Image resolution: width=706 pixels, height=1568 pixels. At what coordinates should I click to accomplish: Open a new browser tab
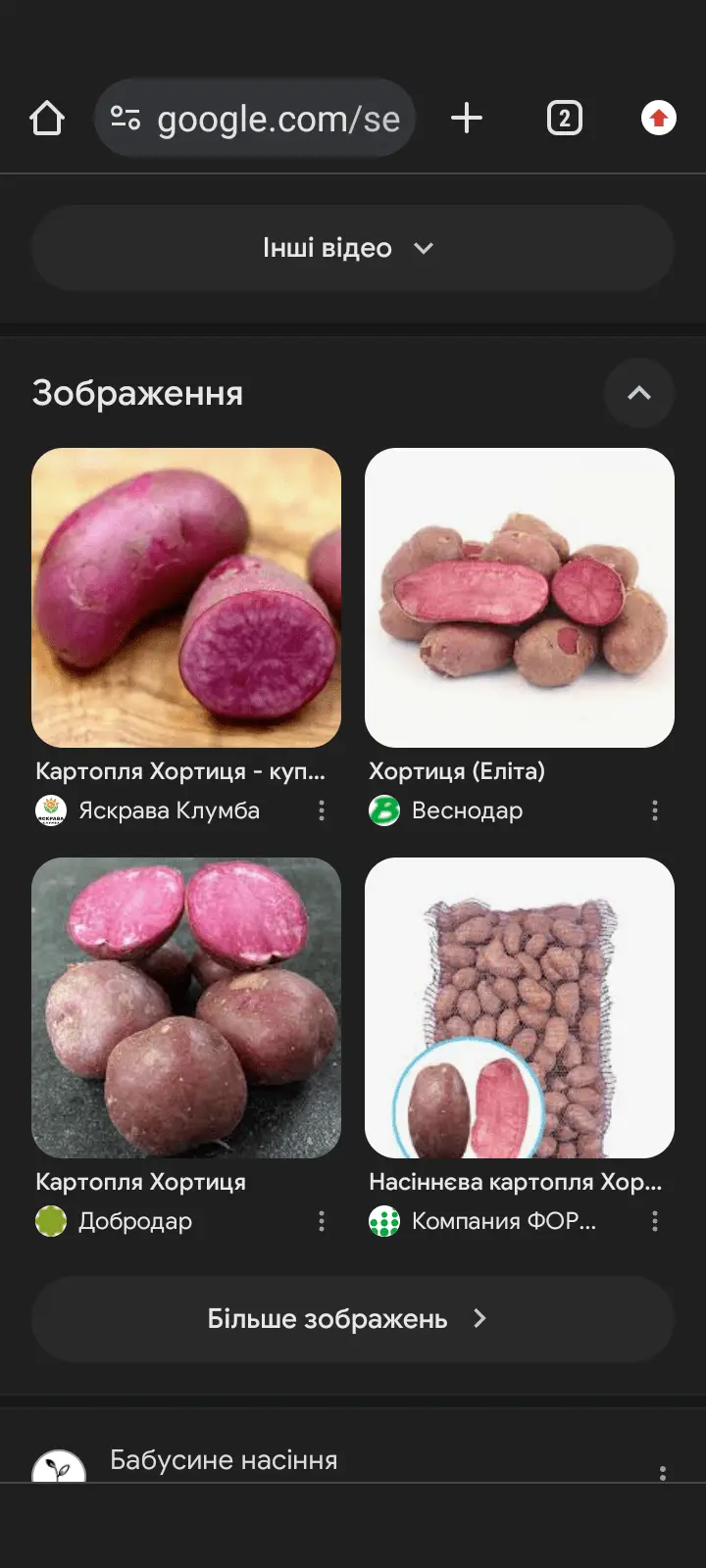click(x=467, y=118)
